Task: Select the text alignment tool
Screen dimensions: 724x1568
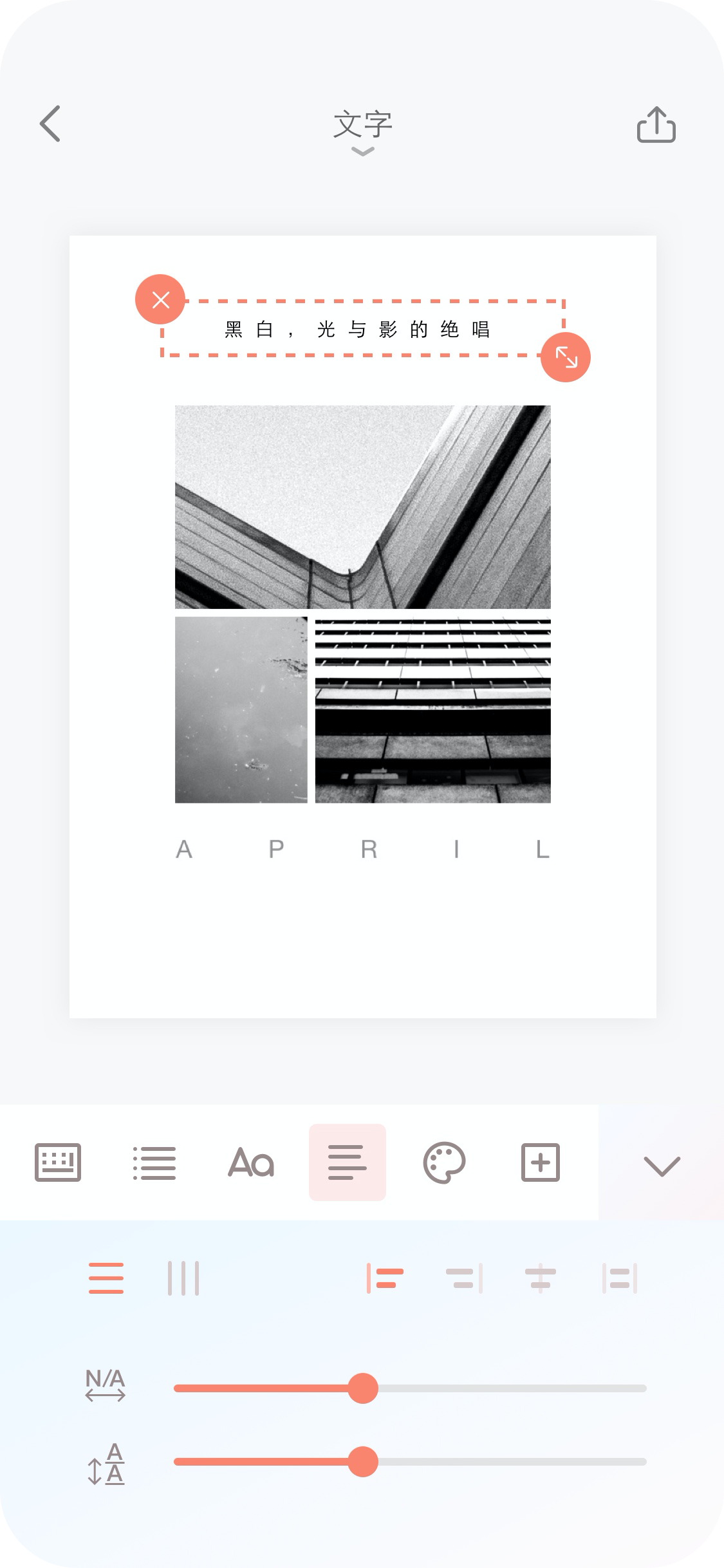Action: click(x=348, y=1162)
